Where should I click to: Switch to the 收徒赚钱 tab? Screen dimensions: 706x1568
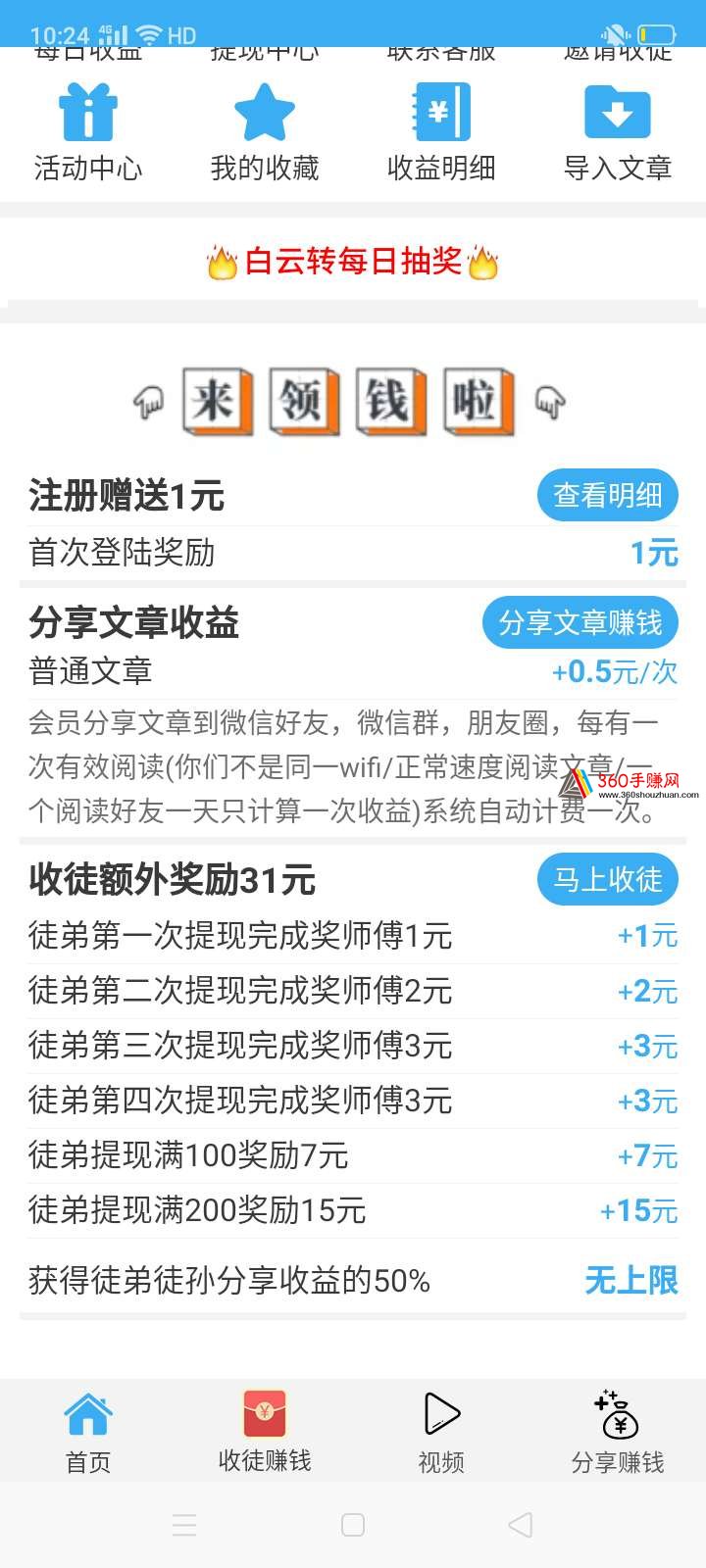click(x=265, y=1433)
